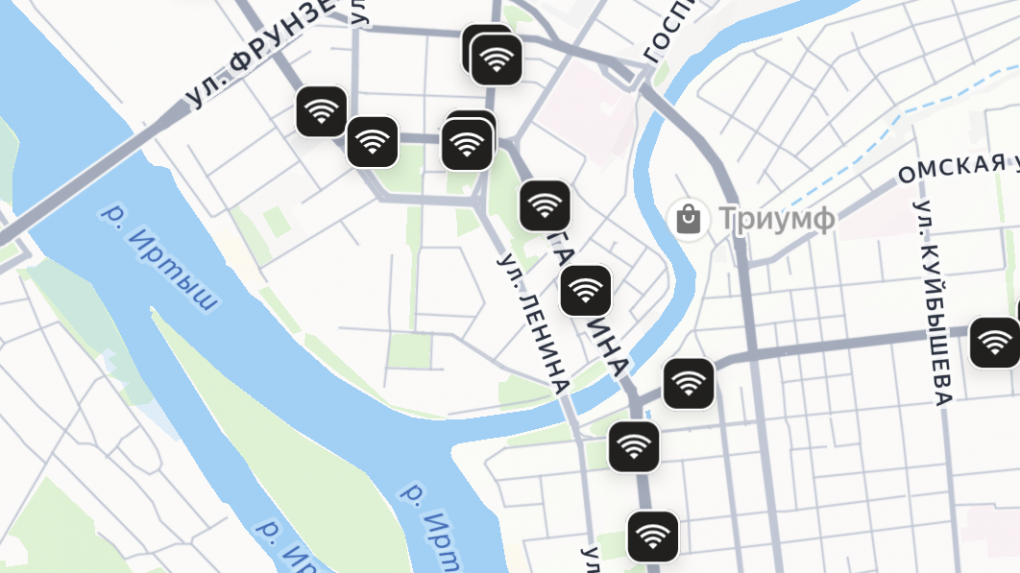Select the topmost Wi-Fi hotspot marker
This screenshot has width=1020, height=573.
coord(496,60)
